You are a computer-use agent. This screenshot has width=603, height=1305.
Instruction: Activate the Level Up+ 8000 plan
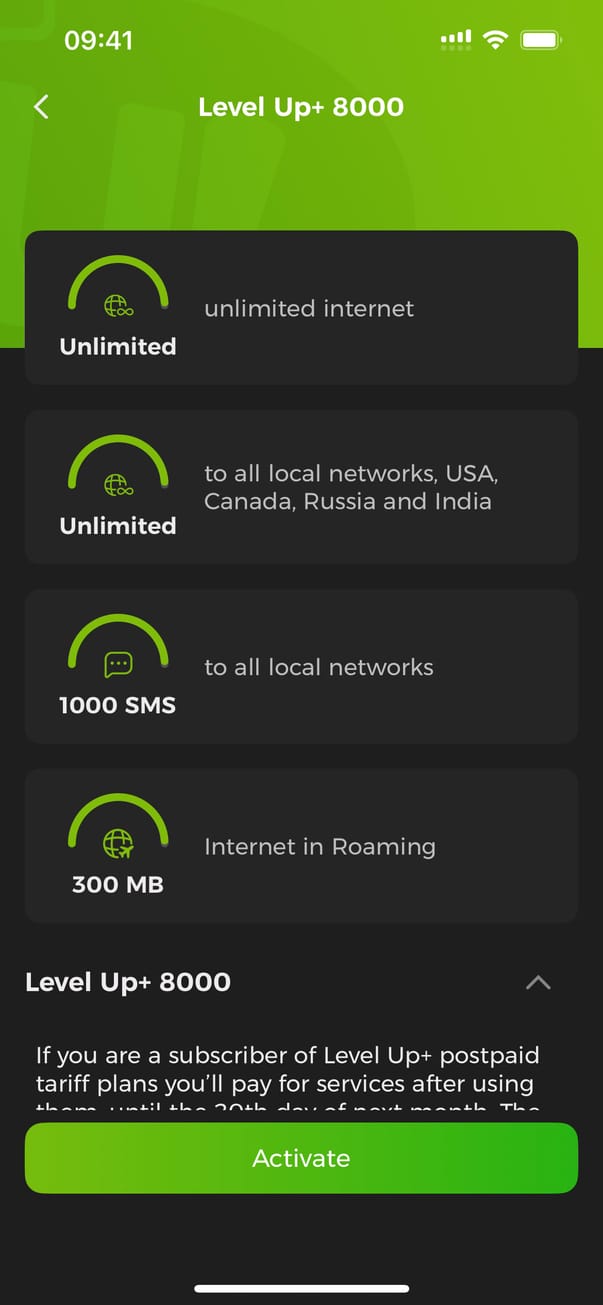(x=301, y=1158)
